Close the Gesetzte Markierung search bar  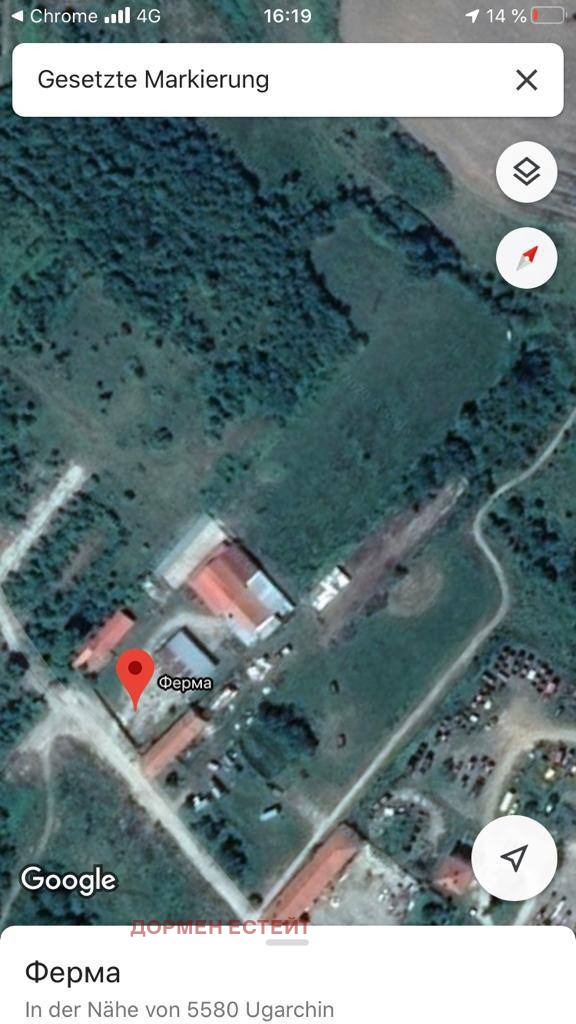526,80
